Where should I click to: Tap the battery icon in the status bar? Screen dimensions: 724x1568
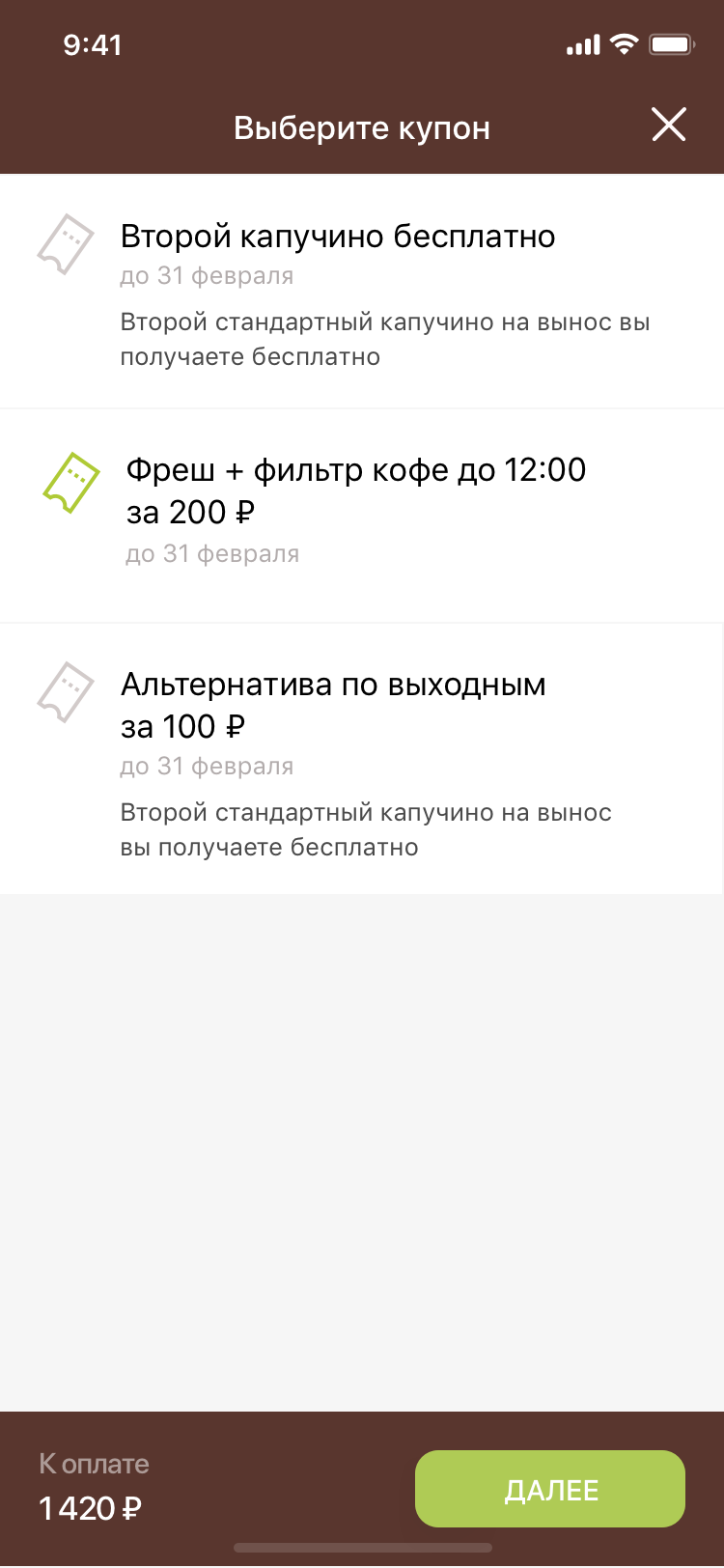point(670,43)
